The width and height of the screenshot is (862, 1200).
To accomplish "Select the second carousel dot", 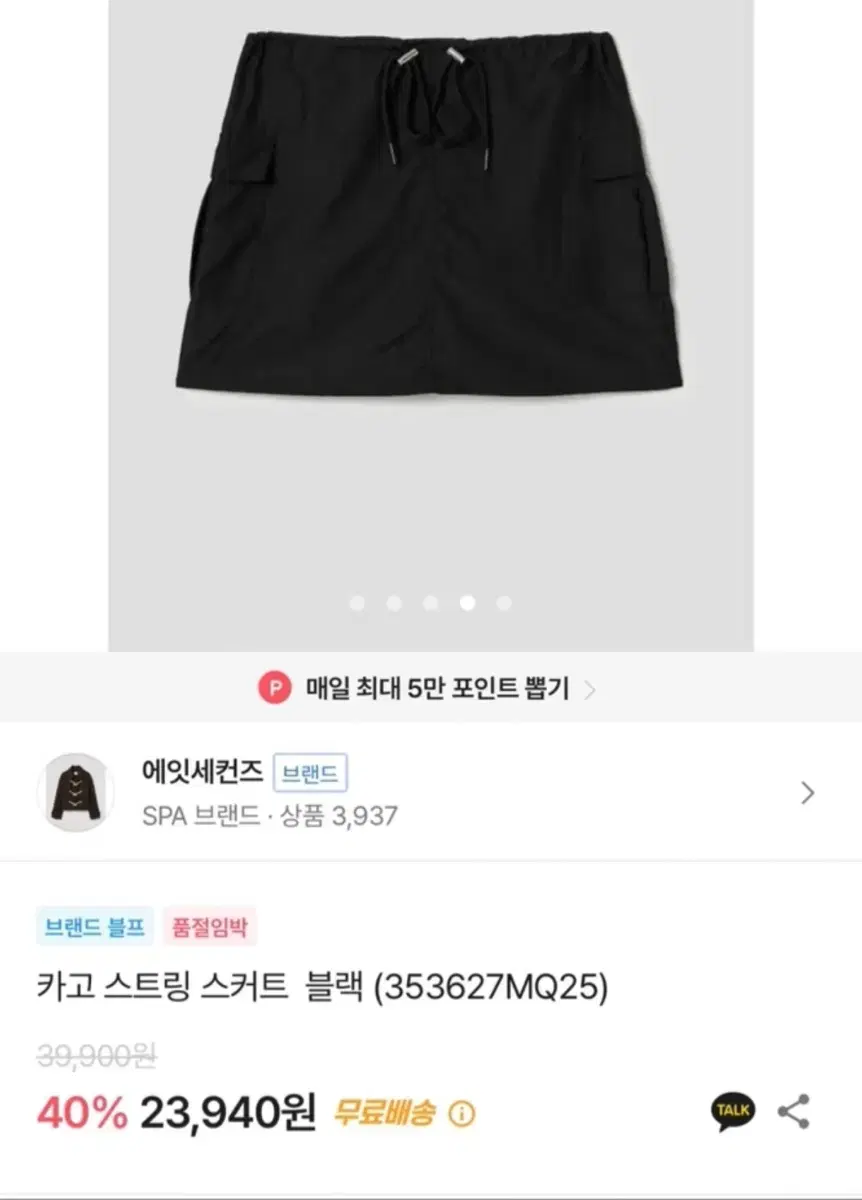I will coord(394,602).
